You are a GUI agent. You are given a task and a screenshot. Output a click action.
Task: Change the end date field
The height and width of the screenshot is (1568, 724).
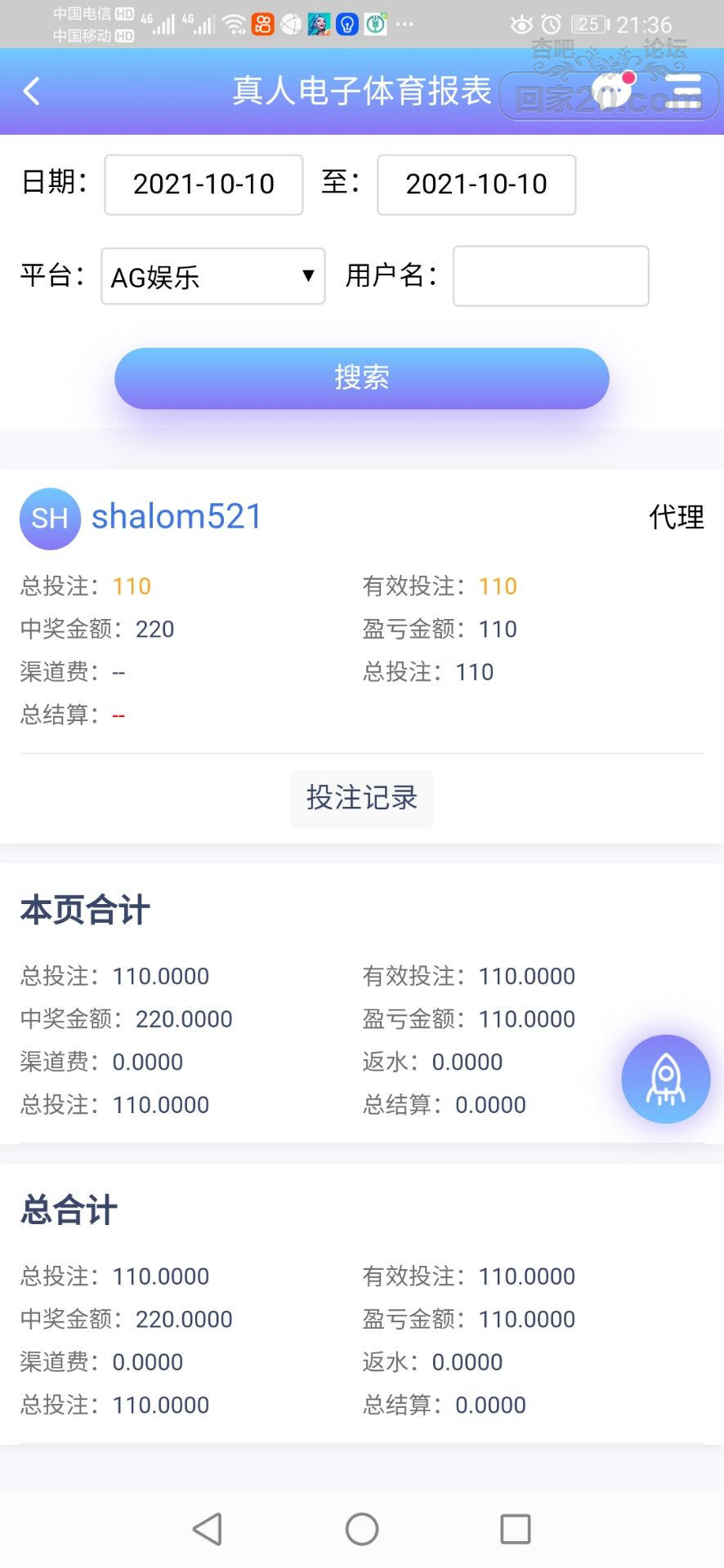476,185
